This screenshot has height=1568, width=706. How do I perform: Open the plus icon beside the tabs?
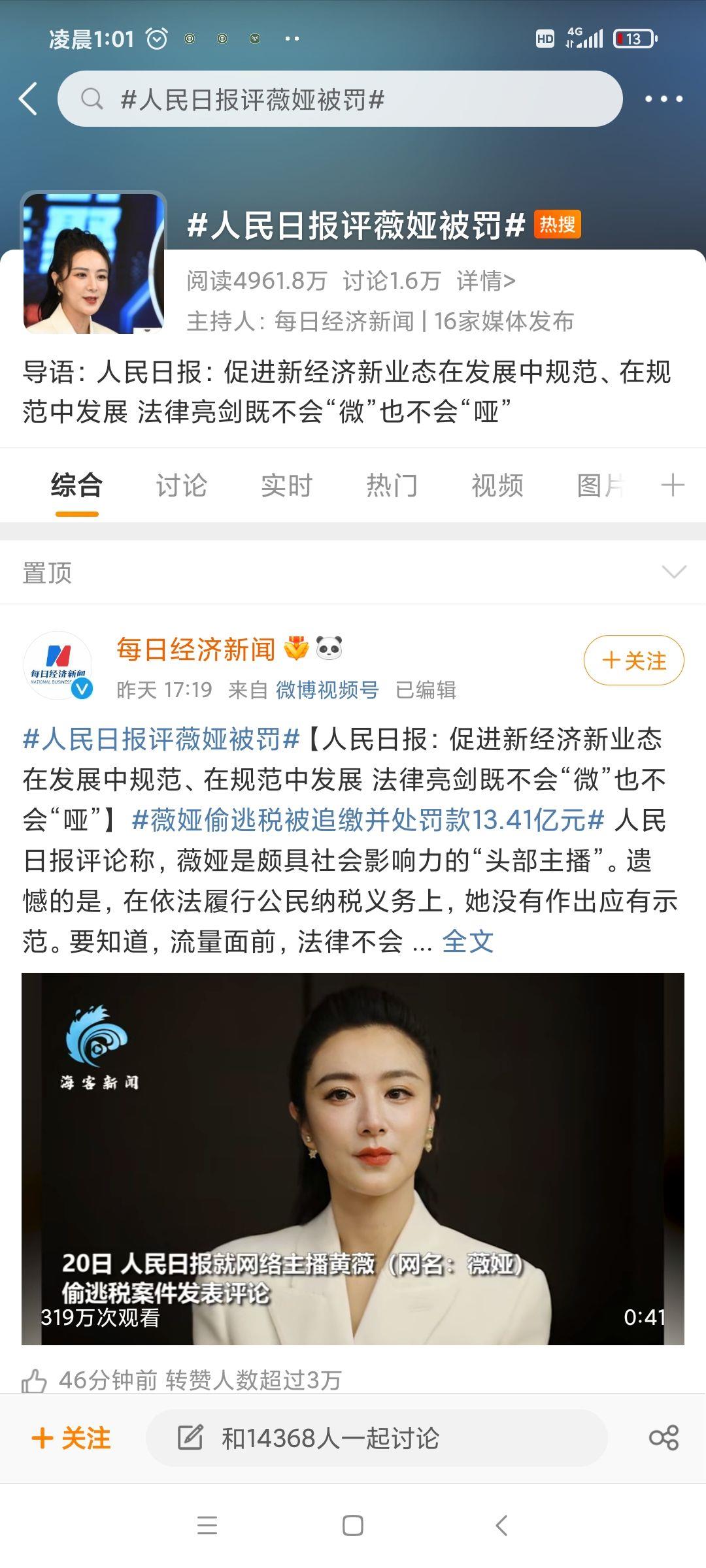[x=672, y=485]
